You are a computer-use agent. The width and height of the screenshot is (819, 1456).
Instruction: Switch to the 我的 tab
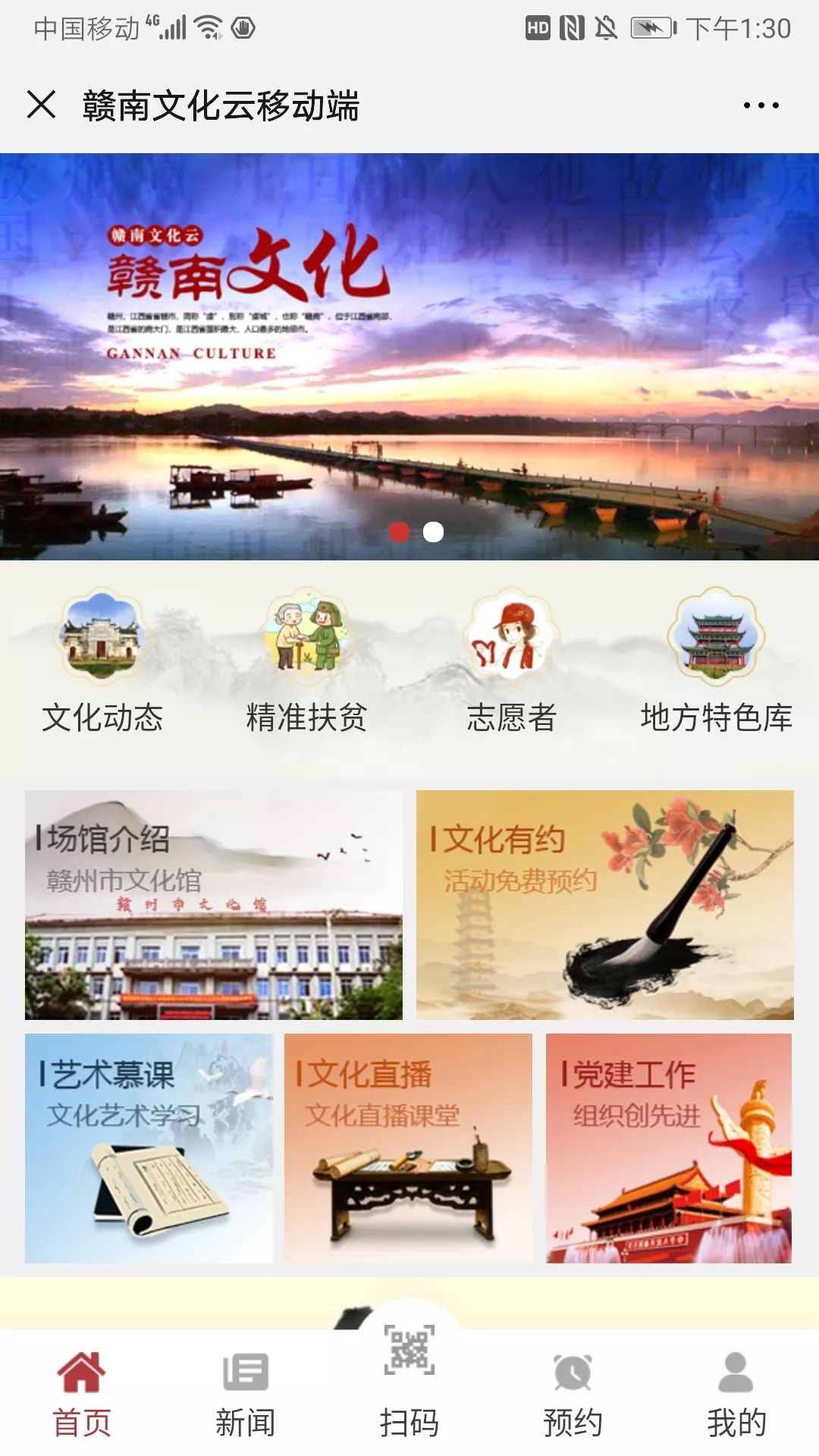coord(736,1395)
